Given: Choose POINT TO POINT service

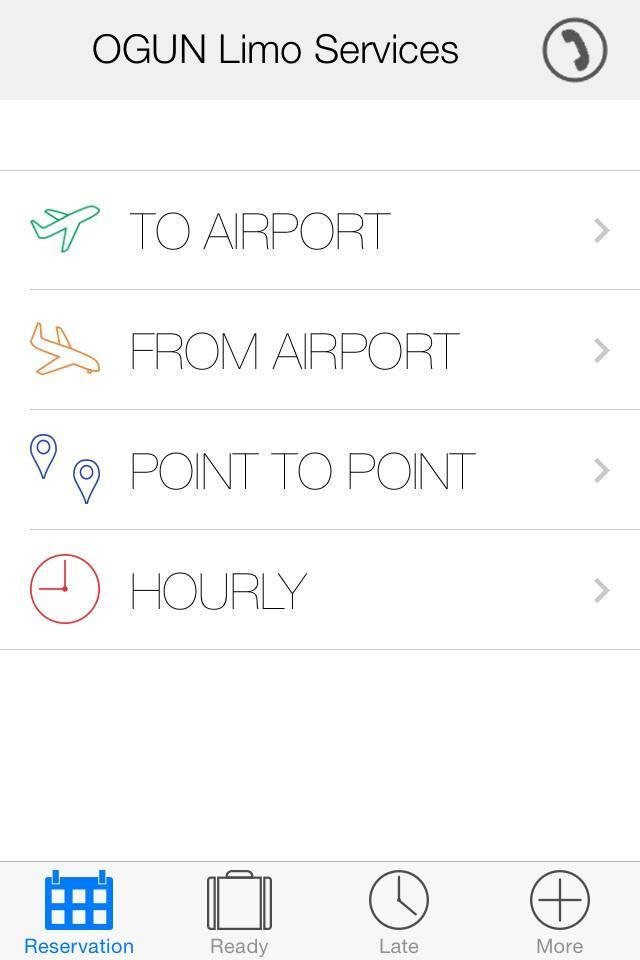Looking at the screenshot, I should 320,471.
